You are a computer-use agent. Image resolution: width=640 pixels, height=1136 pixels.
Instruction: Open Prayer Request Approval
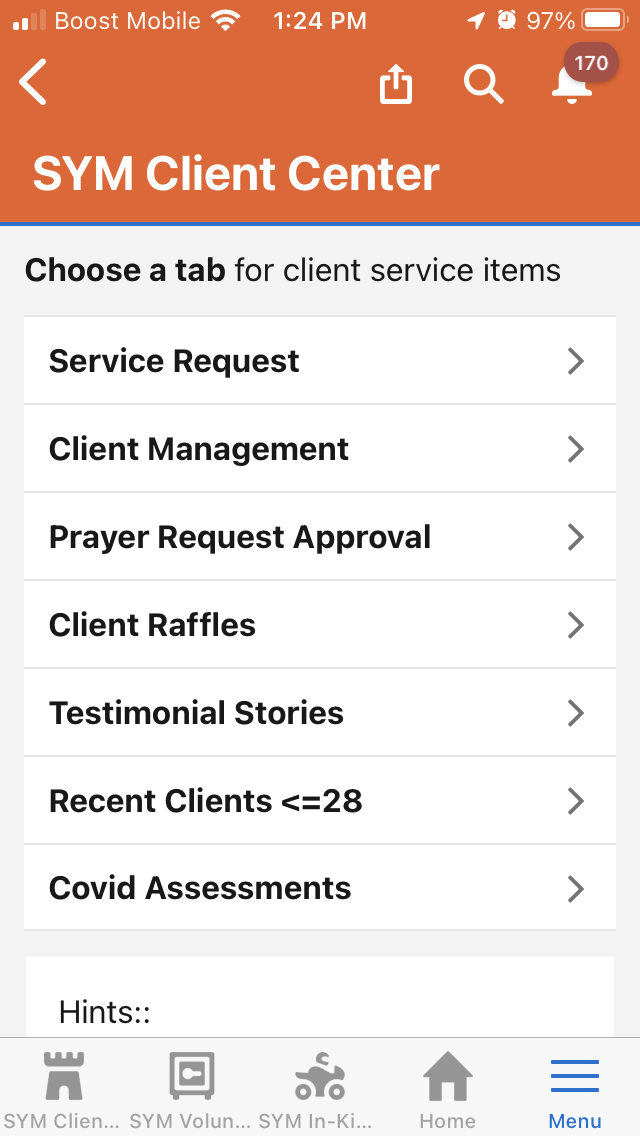320,537
